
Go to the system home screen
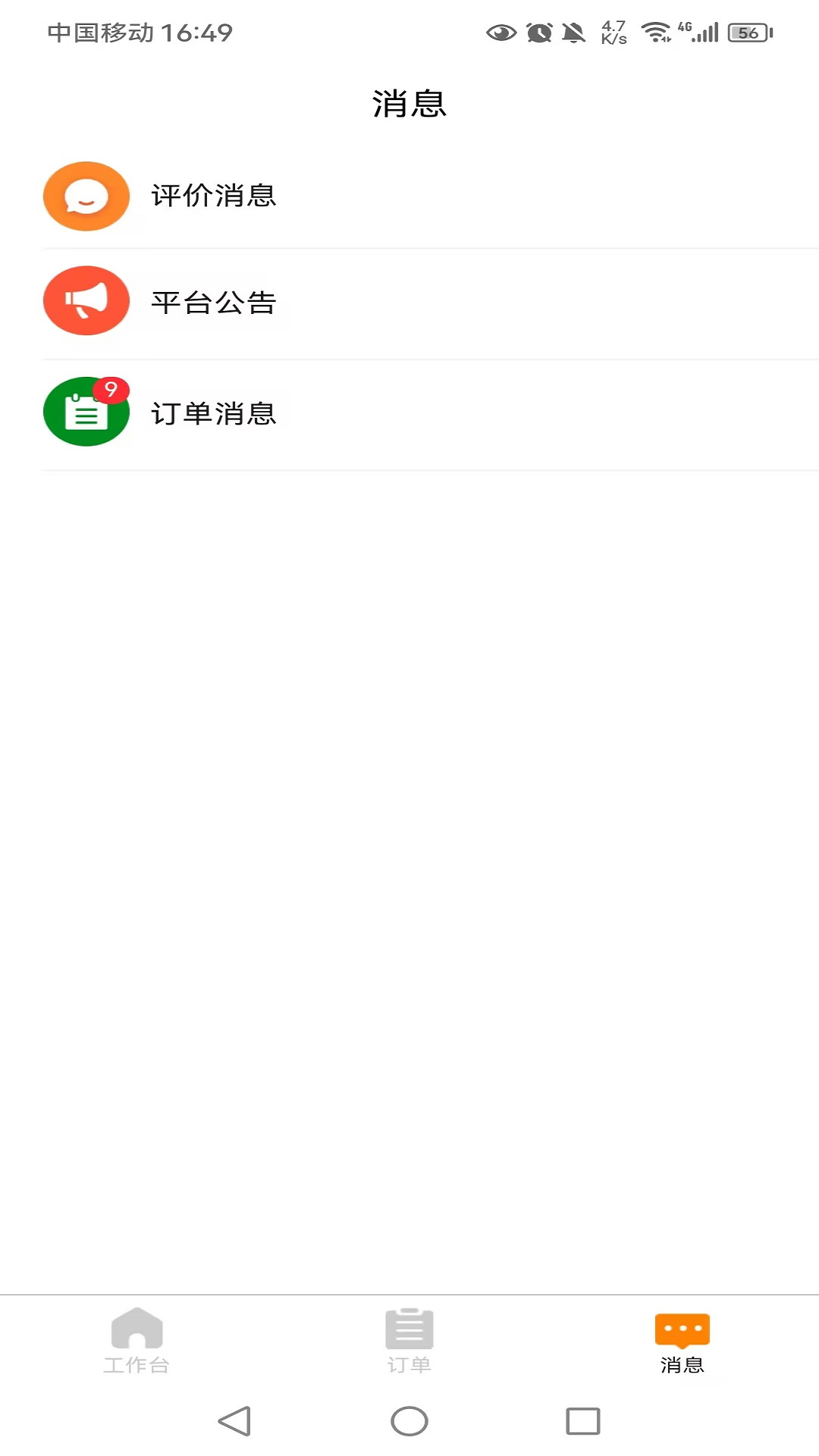coord(409,1421)
